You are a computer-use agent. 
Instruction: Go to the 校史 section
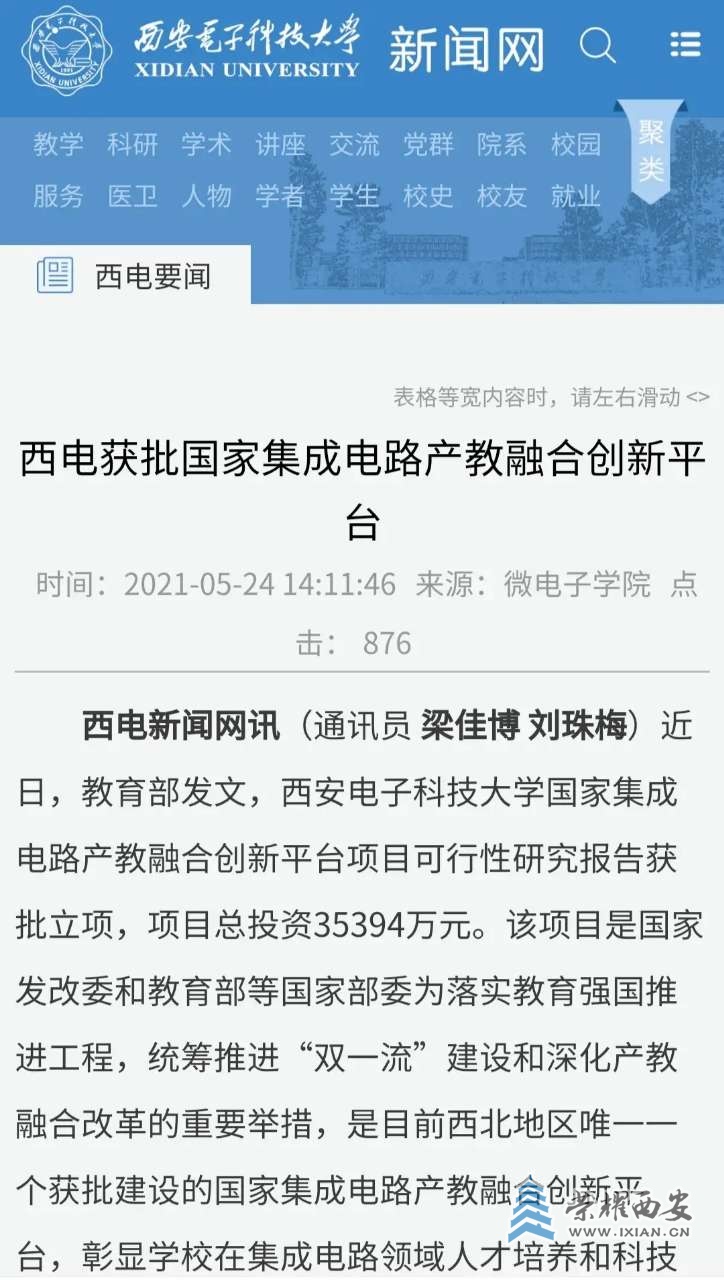428,196
